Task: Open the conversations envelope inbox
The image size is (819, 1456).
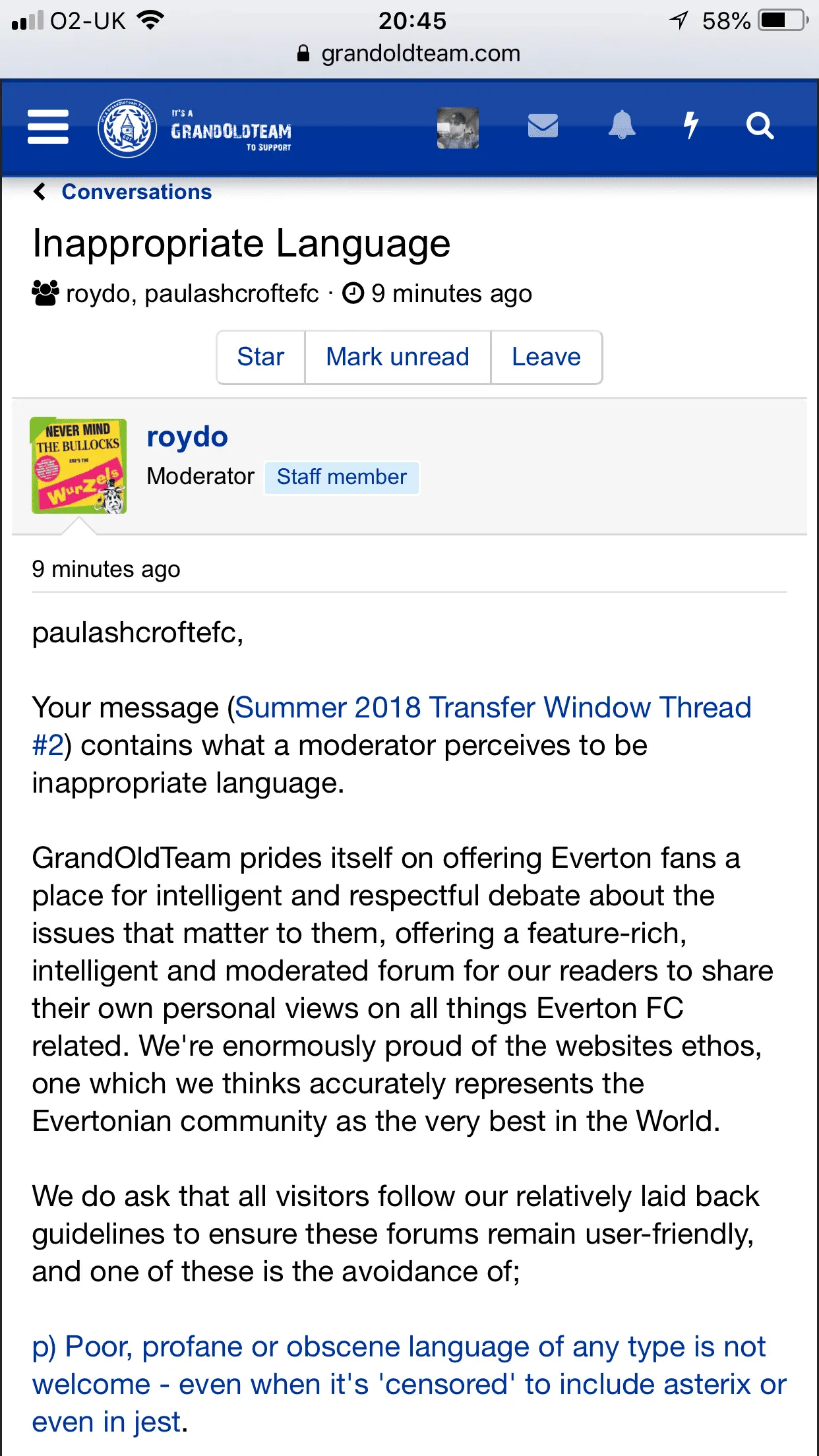Action: pos(543,126)
